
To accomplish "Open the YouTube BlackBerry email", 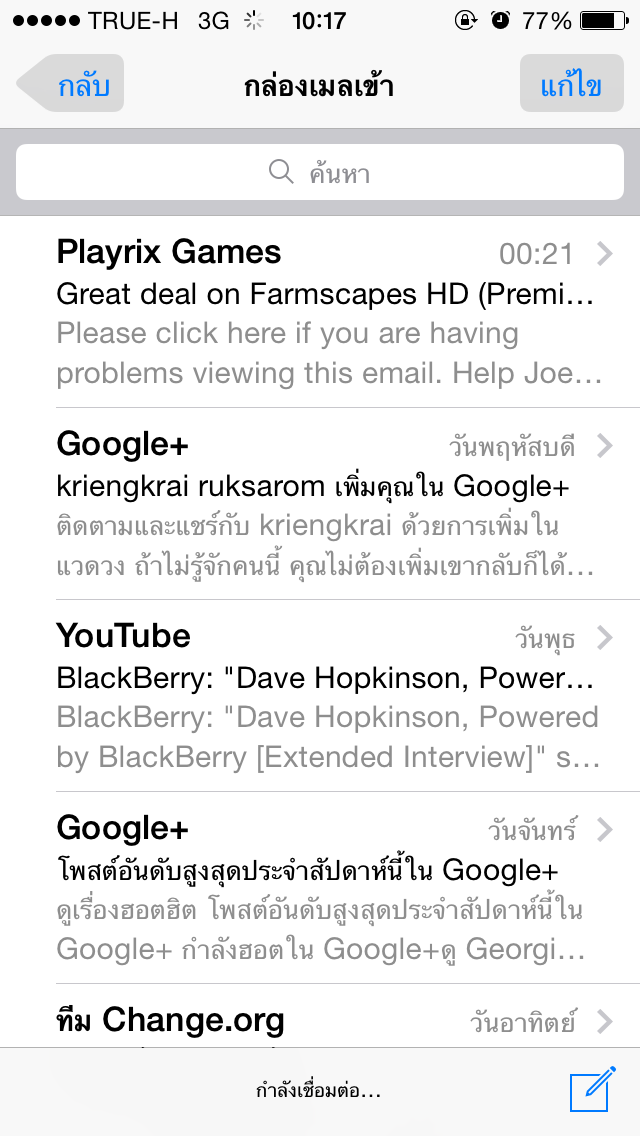I will coord(320,696).
